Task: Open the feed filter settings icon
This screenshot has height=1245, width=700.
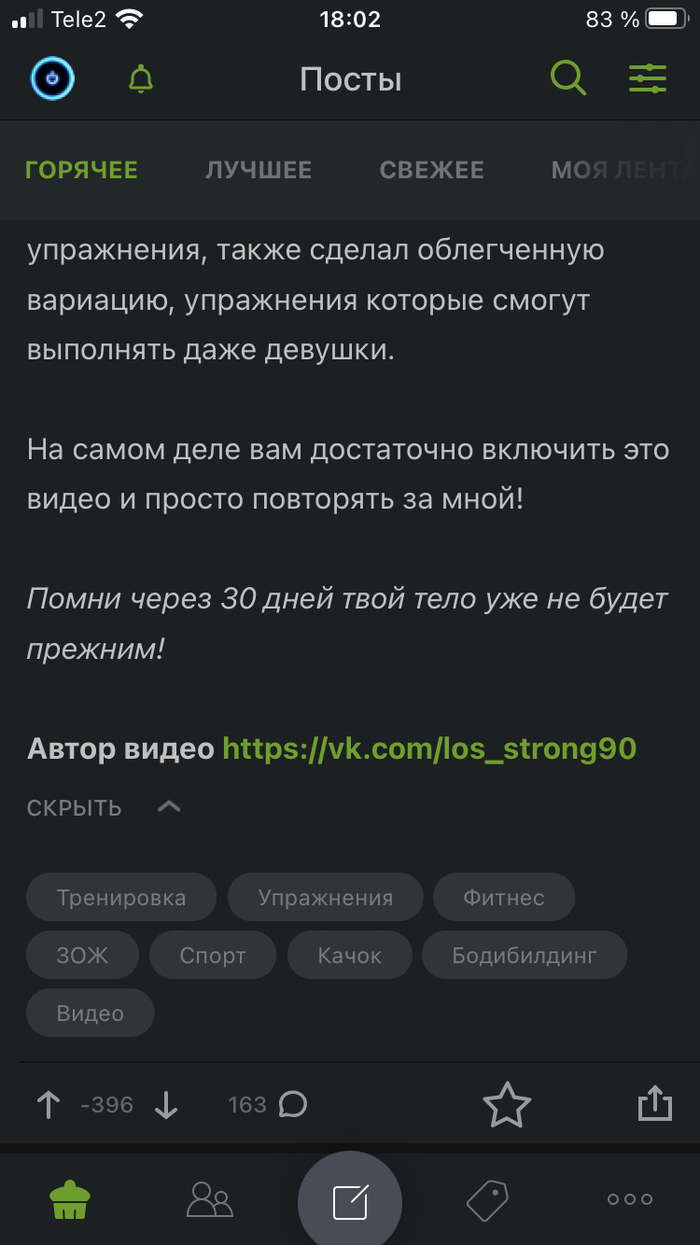Action: (x=647, y=79)
